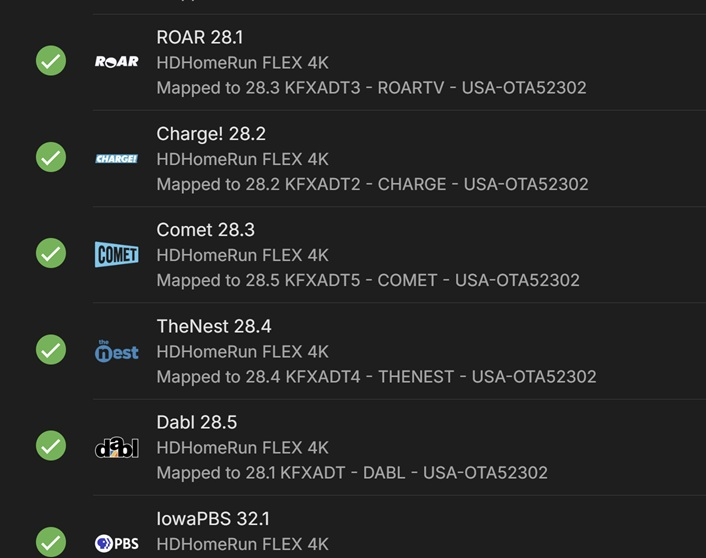Open the Charge! 28.2 channel mapping
The height and width of the screenshot is (558, 706).
[372, 158]
